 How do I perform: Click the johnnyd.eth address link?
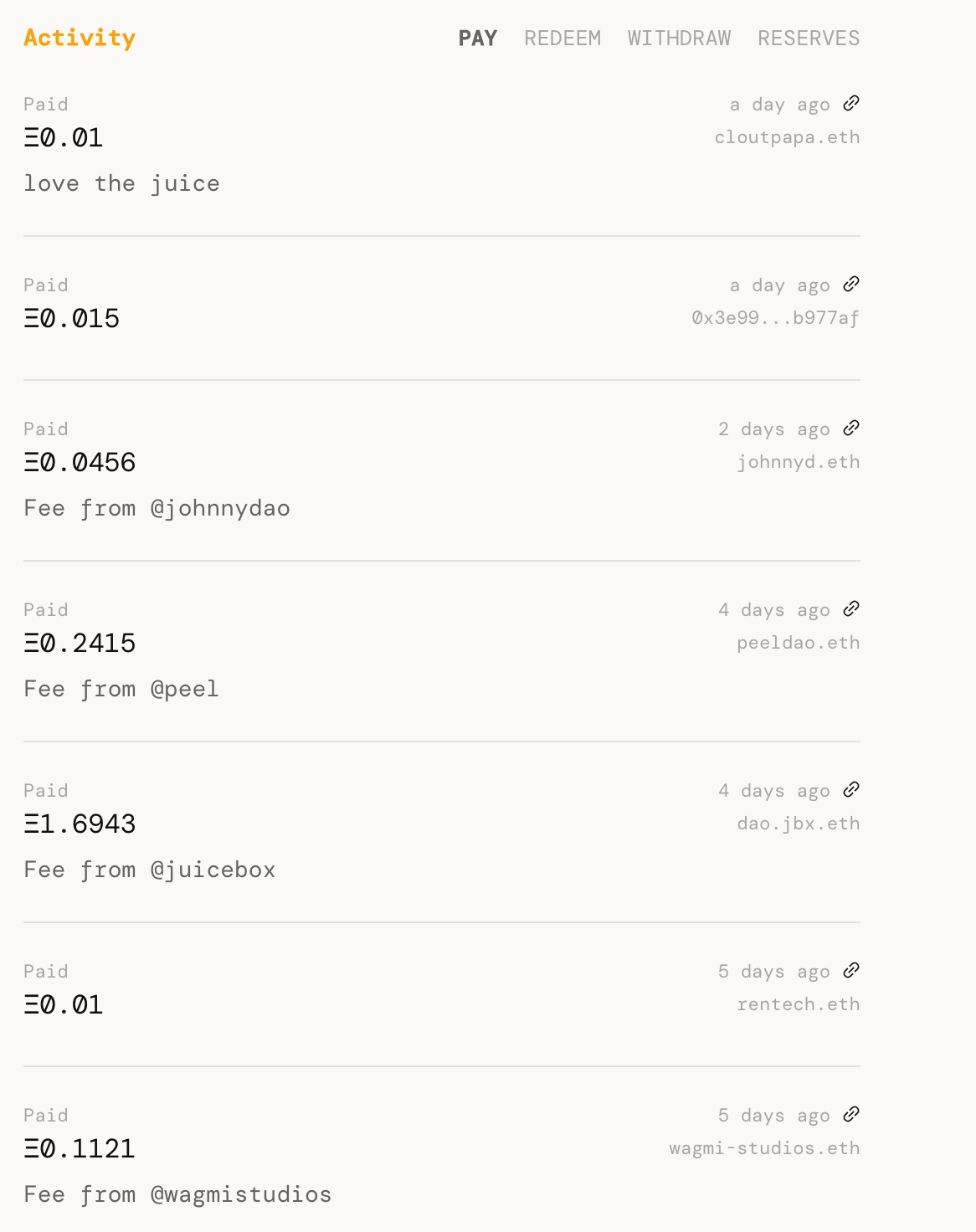coord(799,461)
